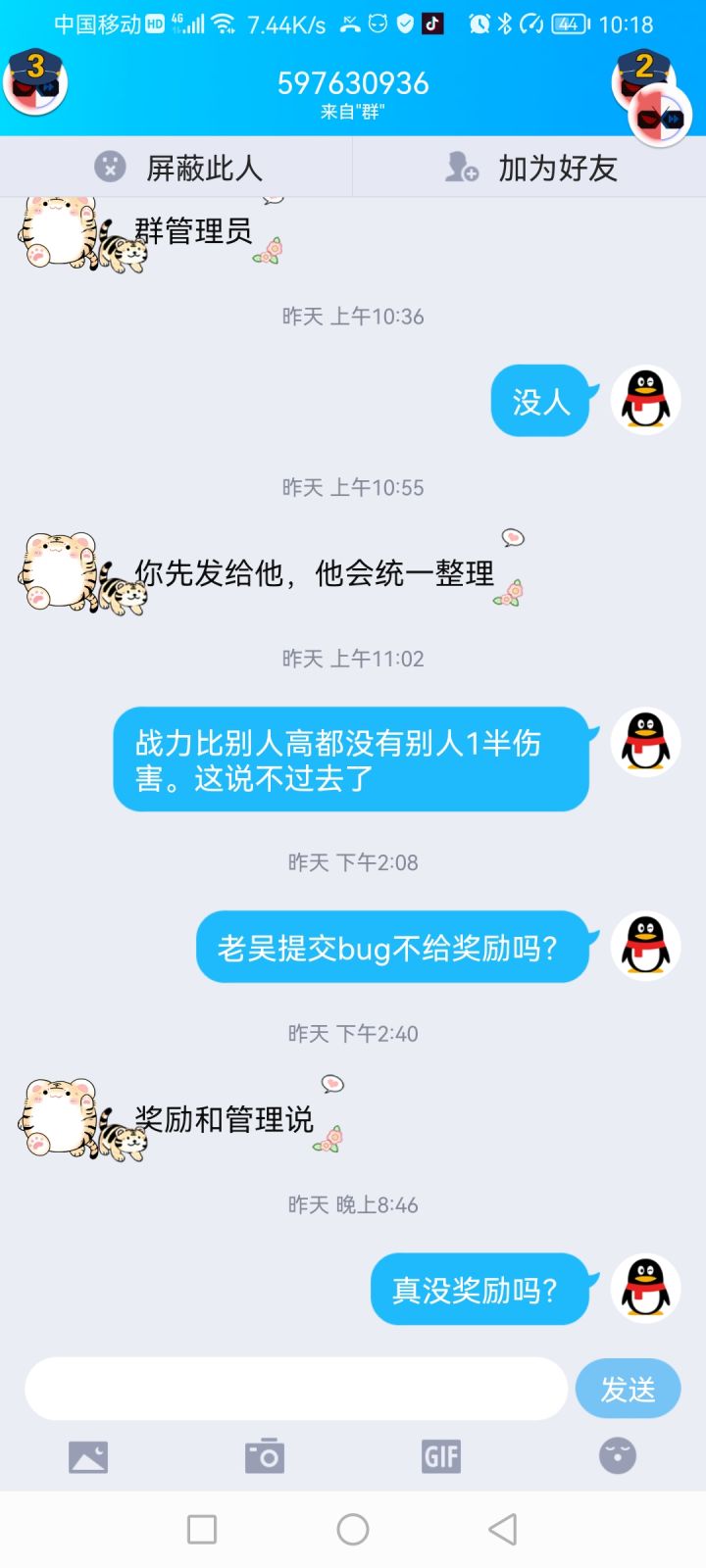The height and width of the screenshot is (1568, 706).
Task: Tap the add-friend icon beside 加为好友
Action: pos(461,167)
